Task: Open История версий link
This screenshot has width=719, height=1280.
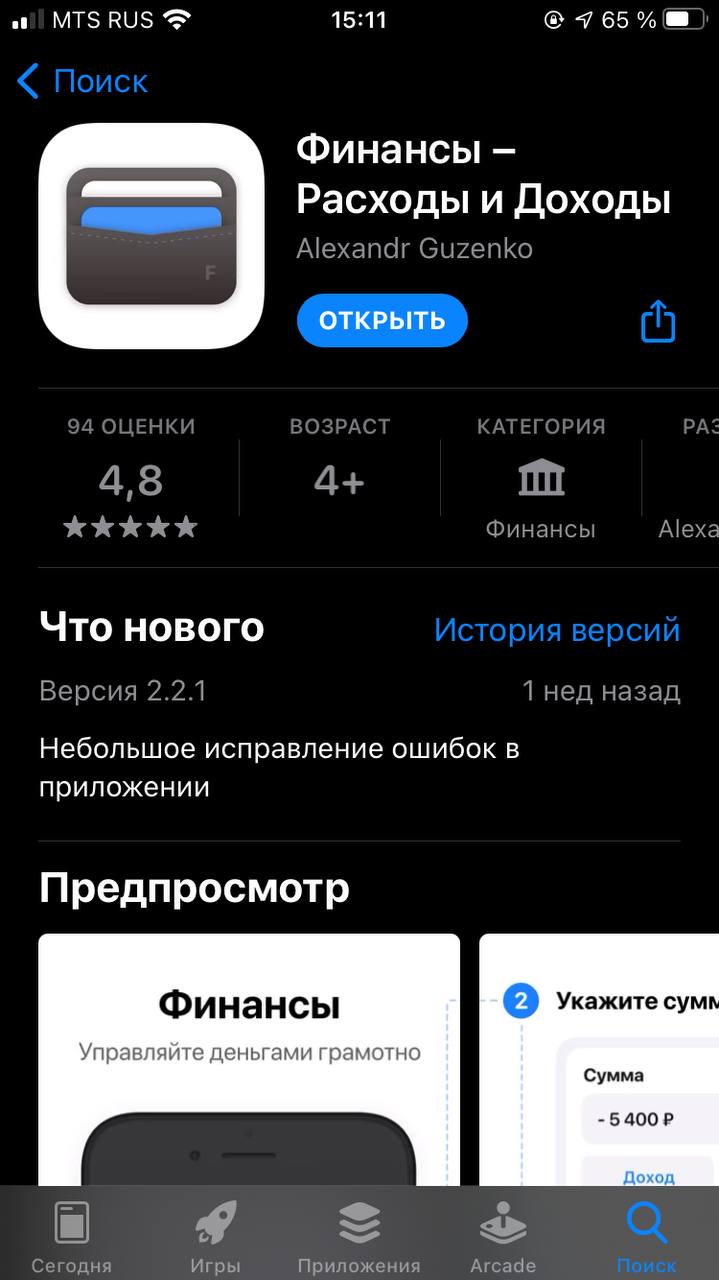Action: pos(556,630)
